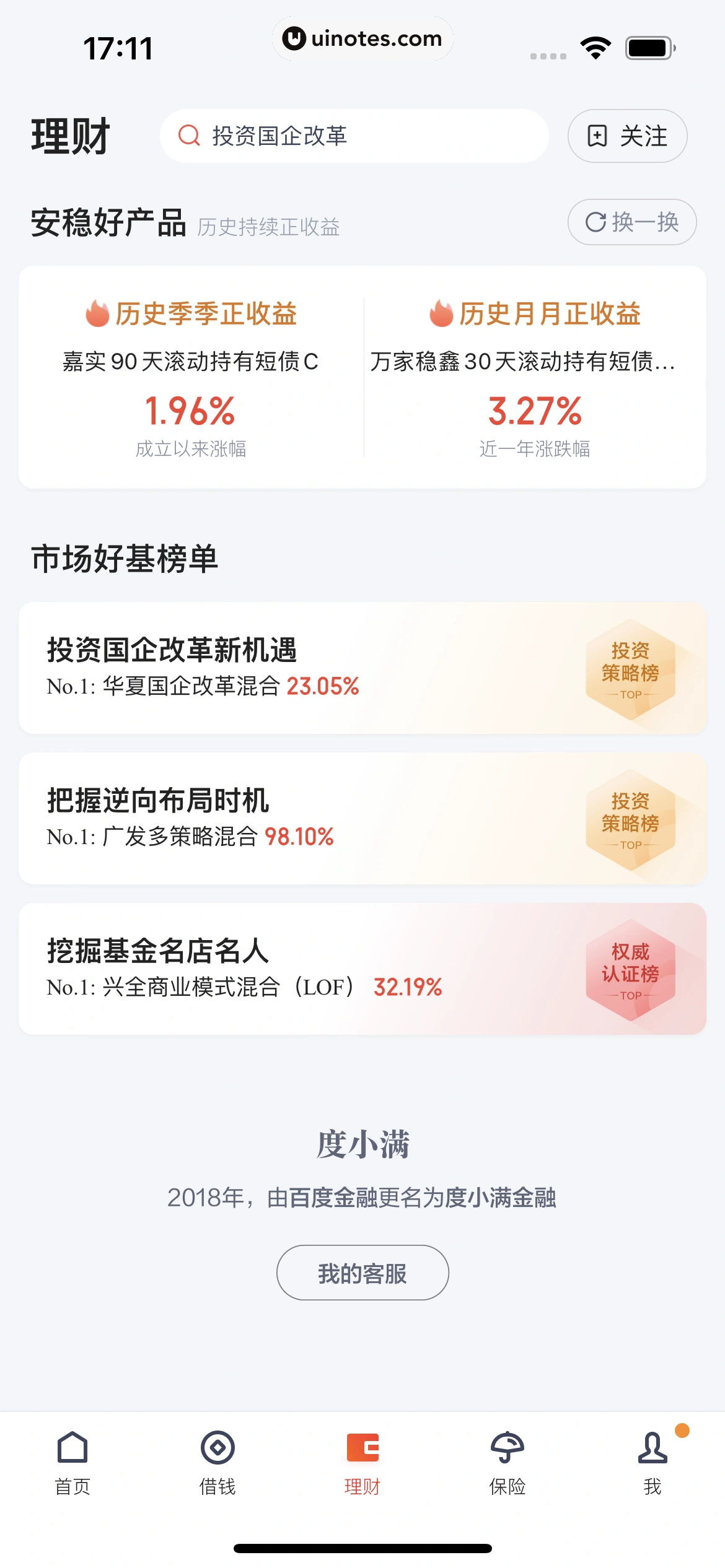Screen dimensions: 725x1568
Task: Tap the bookmark icon beside 关注
Action: 596,136
